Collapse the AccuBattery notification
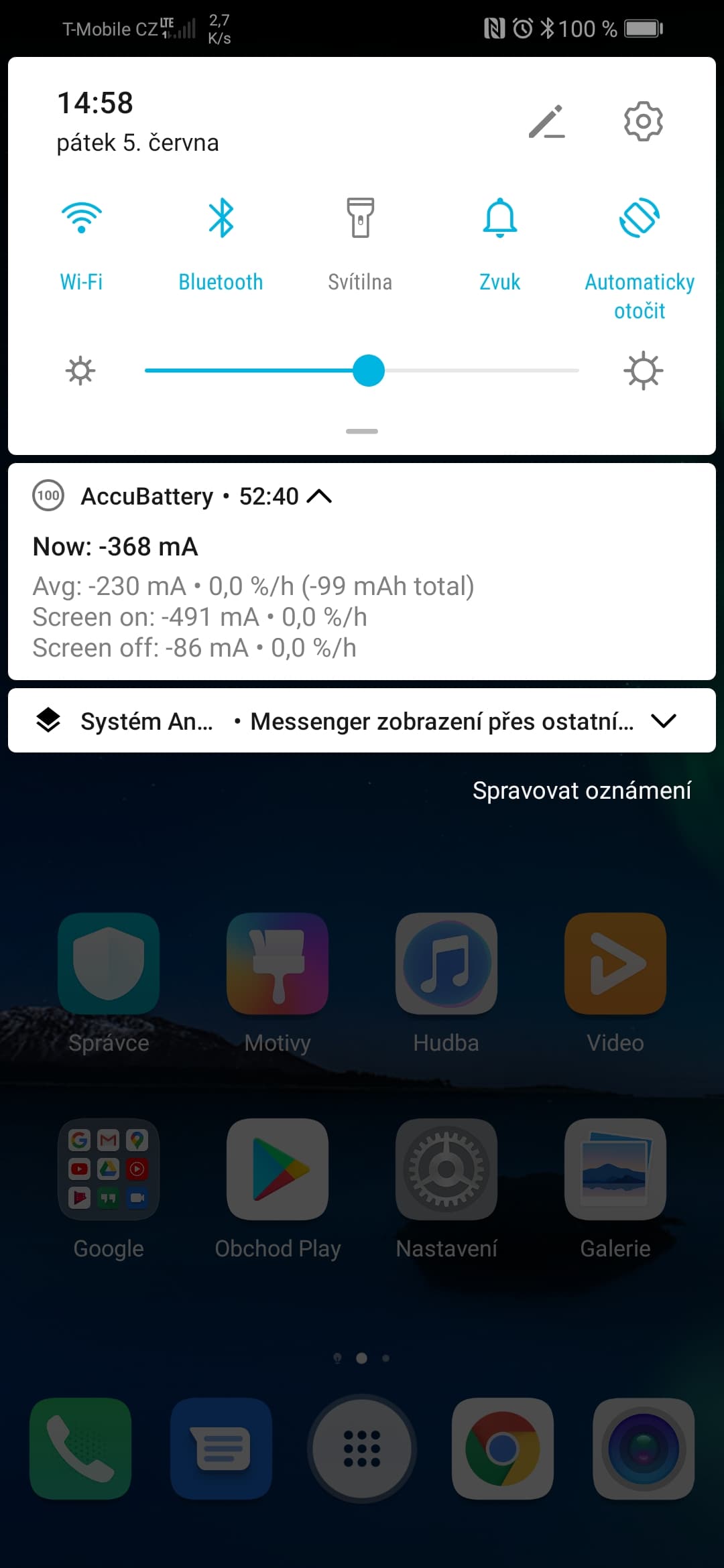The image size is (724, 1568). point(320,497)
